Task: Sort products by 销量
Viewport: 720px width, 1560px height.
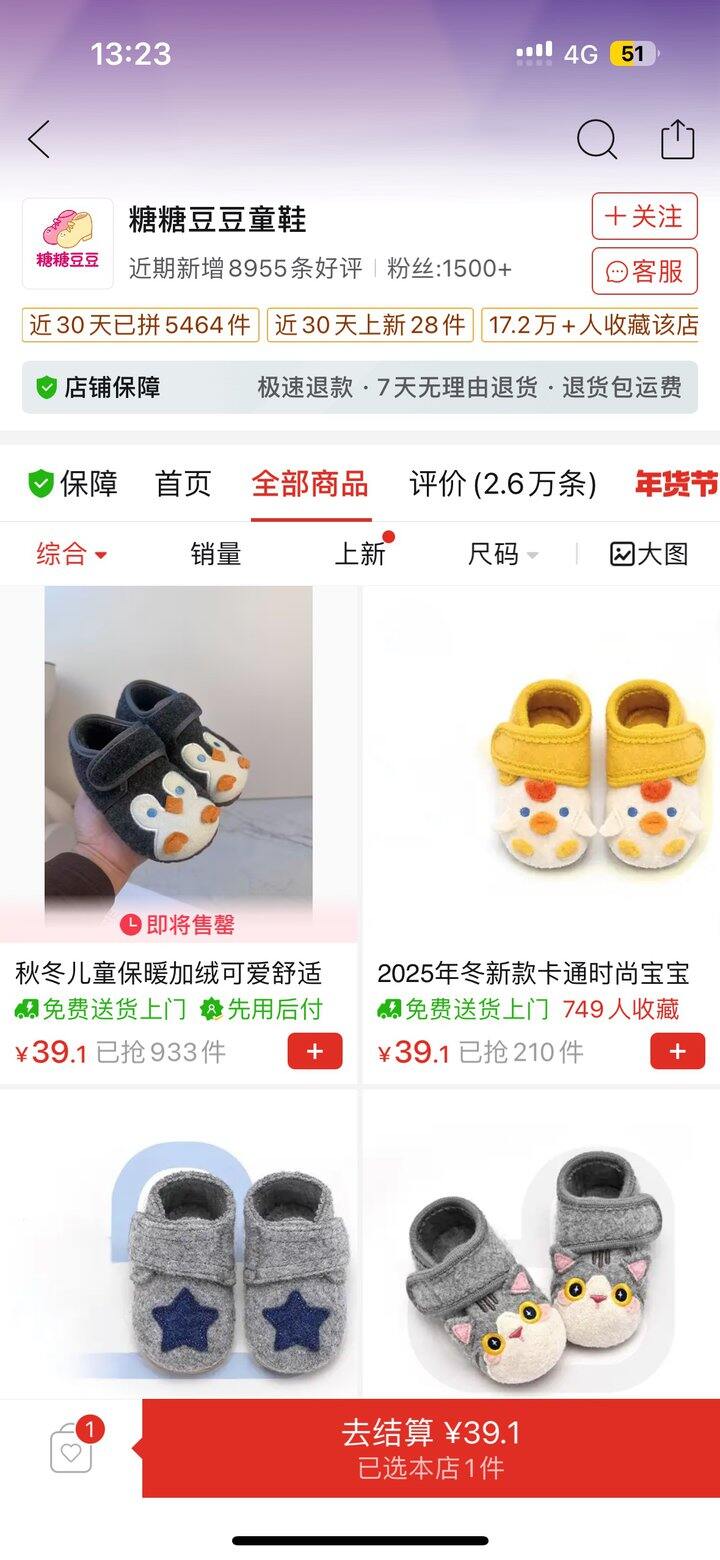Action: (x=216, y=554)
